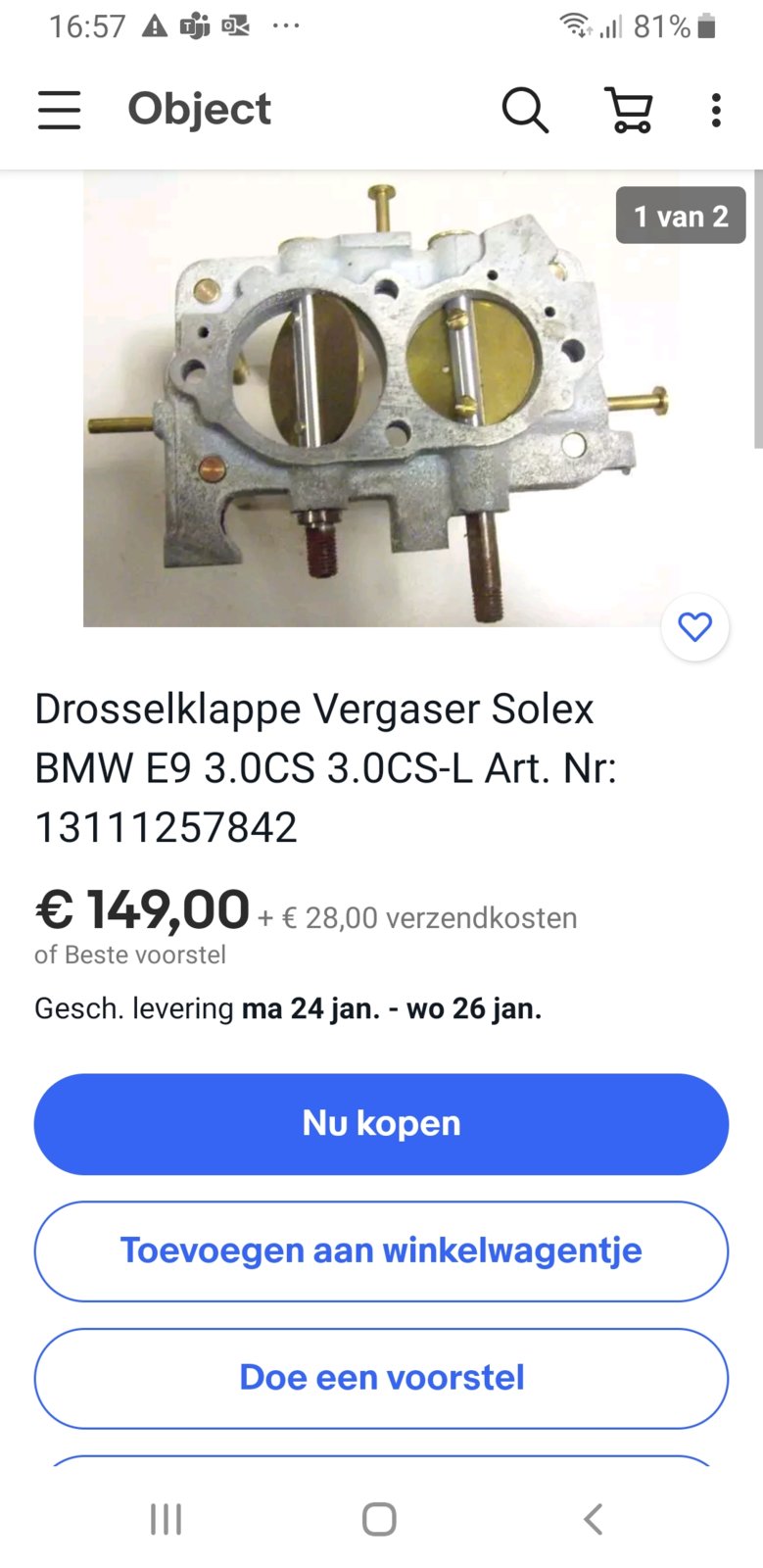This screenshot has height=1568, width=763.
Task: Go back using the system back button
Action: (593, 1519)
